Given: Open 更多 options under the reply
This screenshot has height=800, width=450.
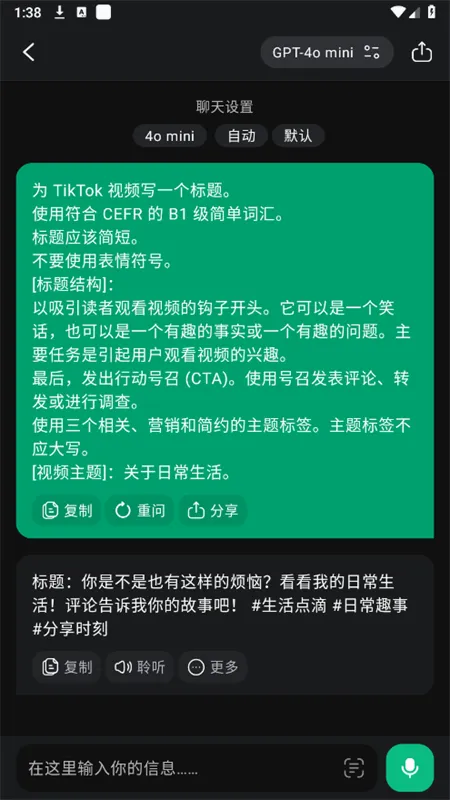Looking at the screenshot, I should (213, 667).
